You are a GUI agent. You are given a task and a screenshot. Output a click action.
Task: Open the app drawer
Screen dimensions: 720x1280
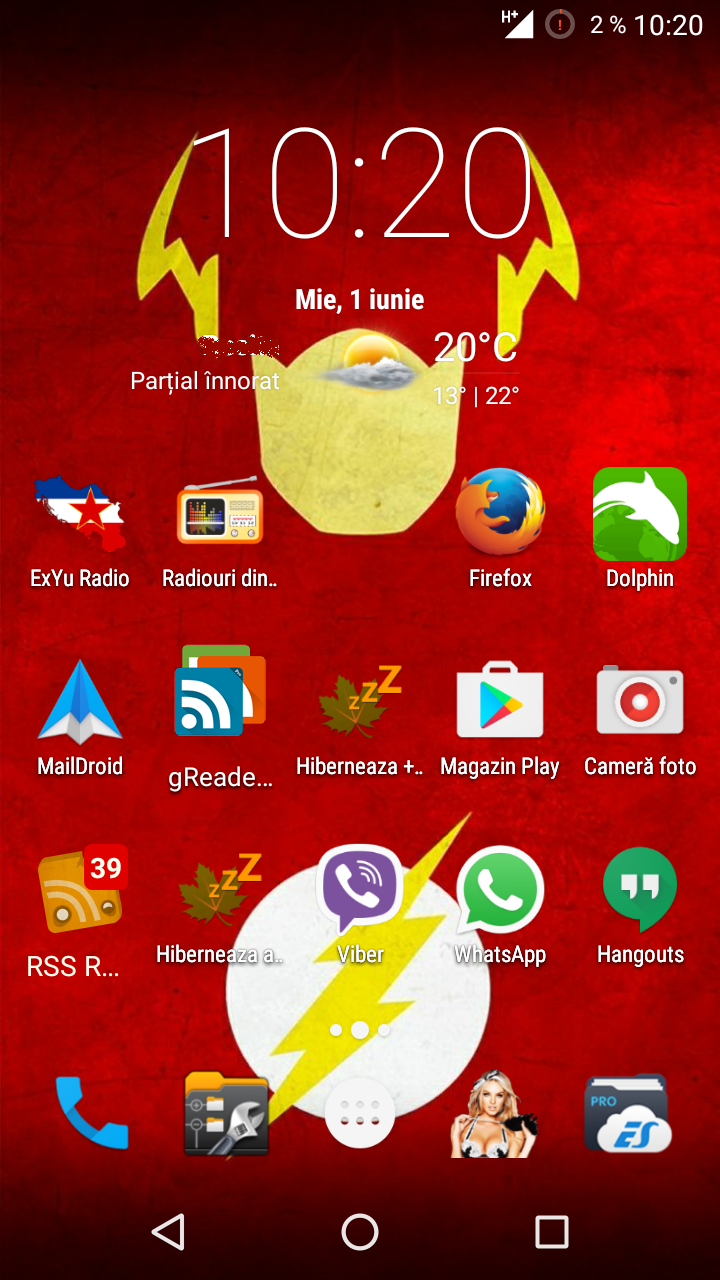(x=360, y=1113)
